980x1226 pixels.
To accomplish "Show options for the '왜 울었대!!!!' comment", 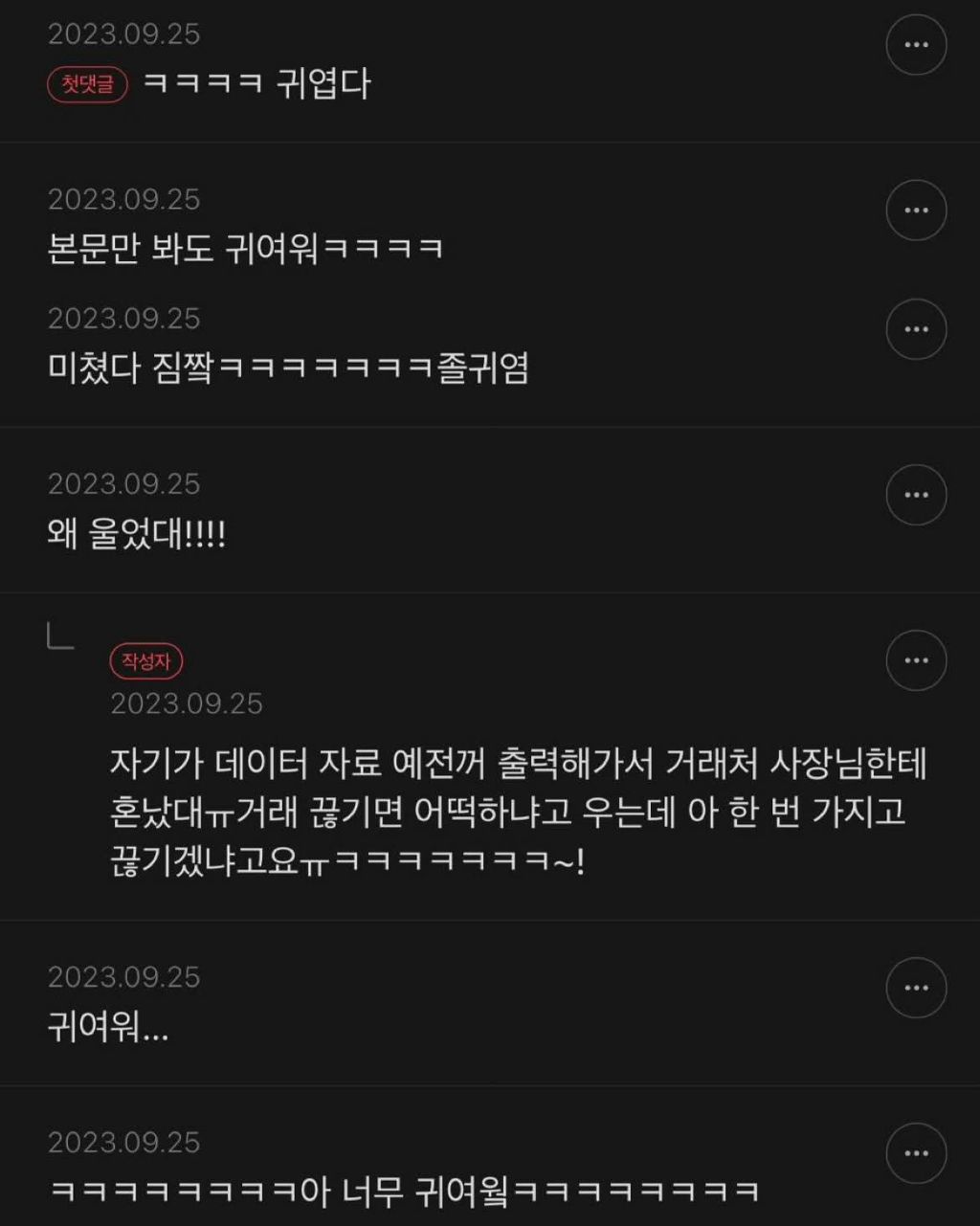I will point(916,495).
